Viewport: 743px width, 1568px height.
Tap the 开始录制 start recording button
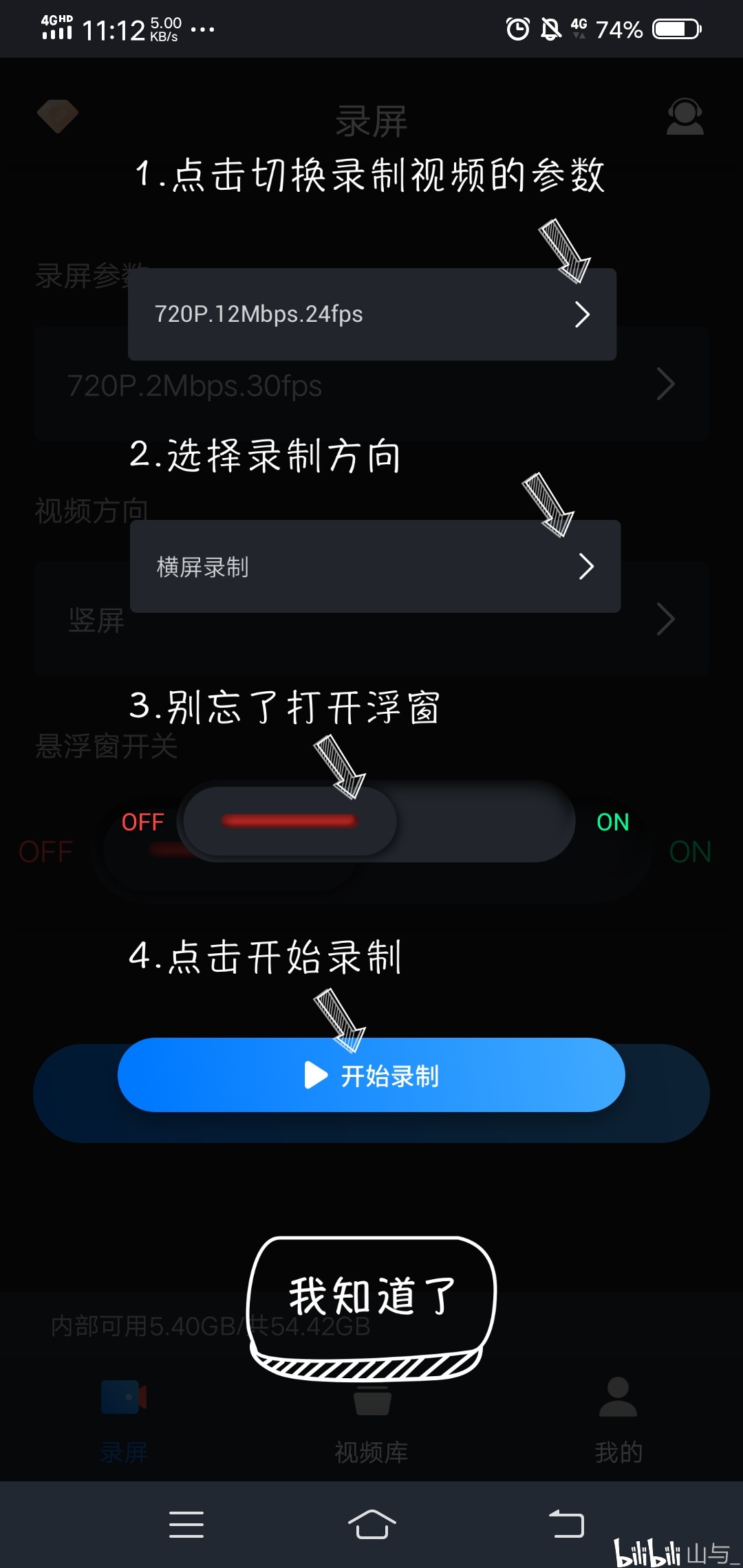[x=371, y=1075]
